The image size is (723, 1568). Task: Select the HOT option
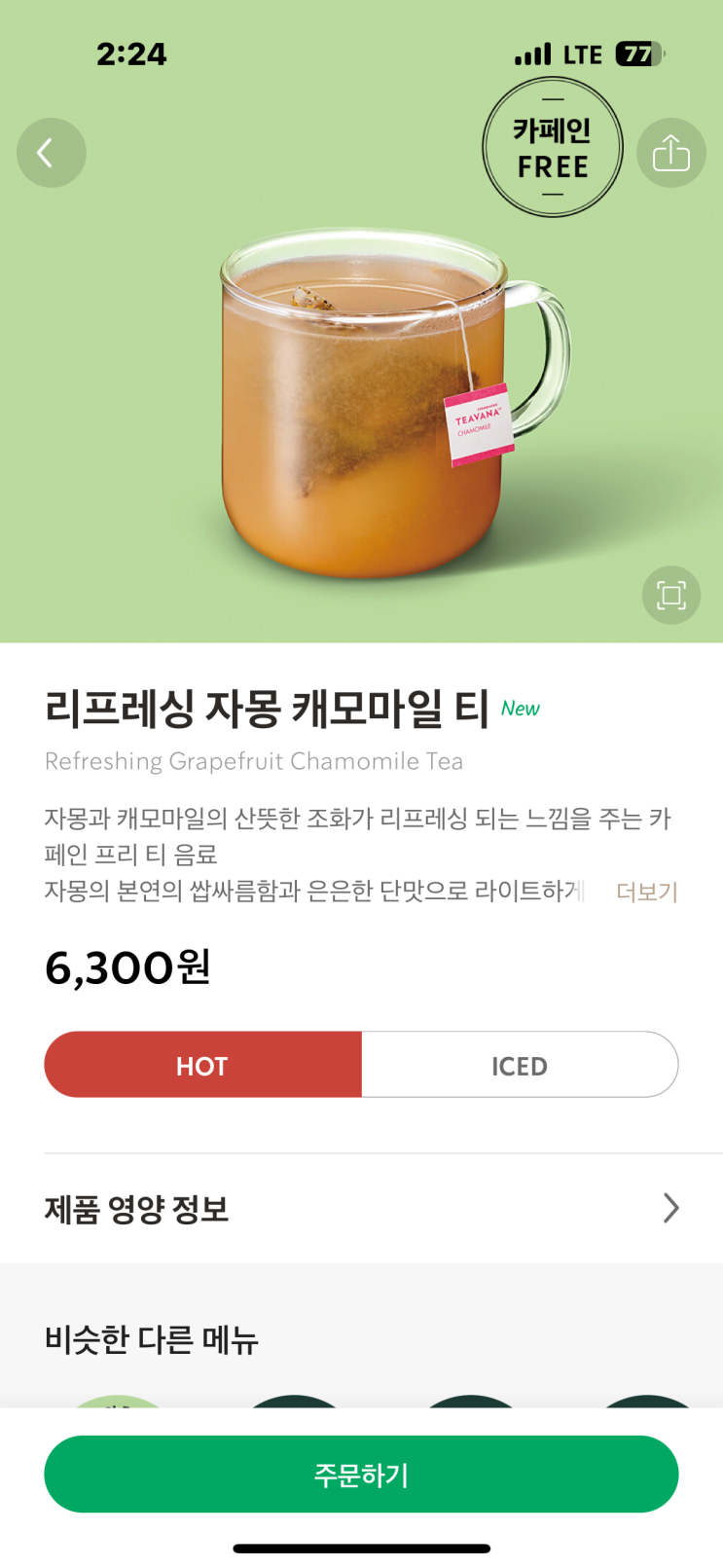(202, 1065)
